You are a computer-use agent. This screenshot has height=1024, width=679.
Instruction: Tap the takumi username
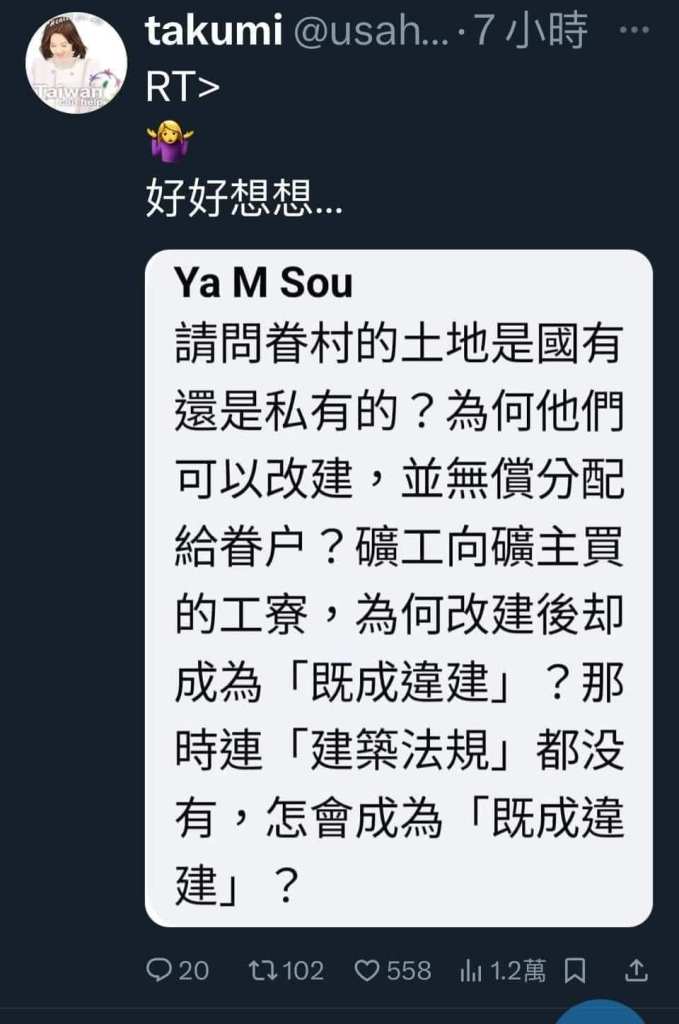pos(212,32)
